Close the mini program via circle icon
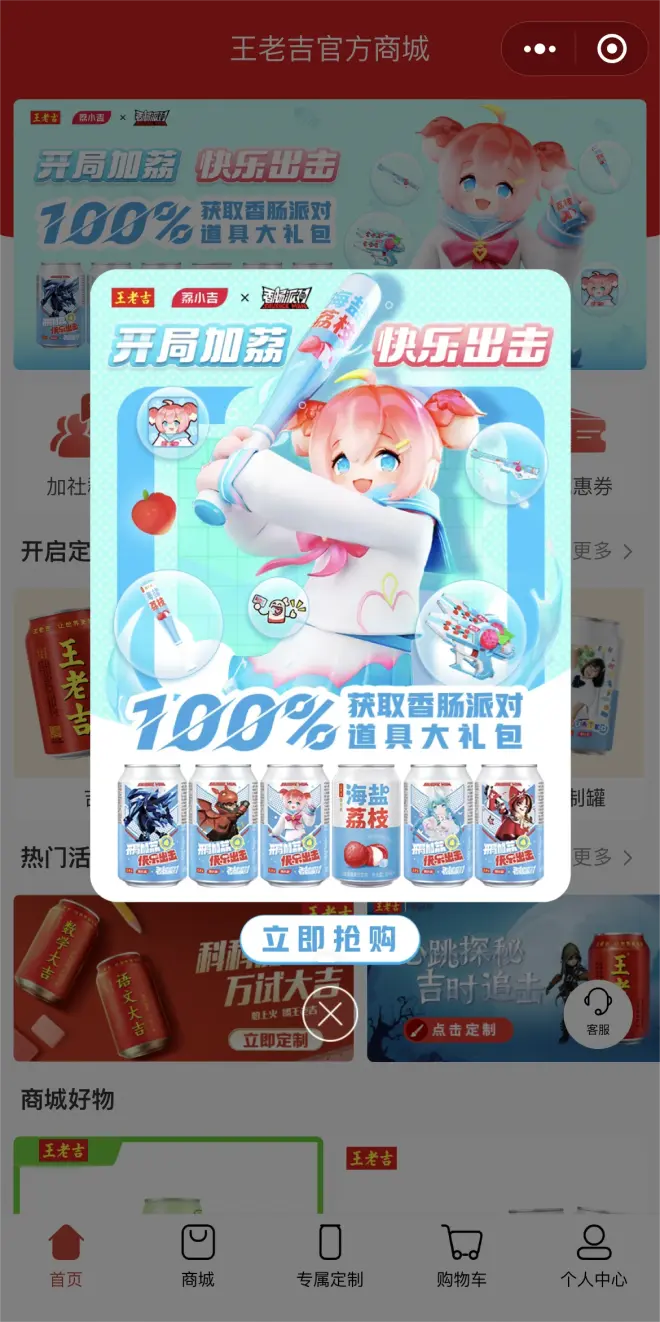The height and width of the screenshot is (1322, 660). coord(611,48)
